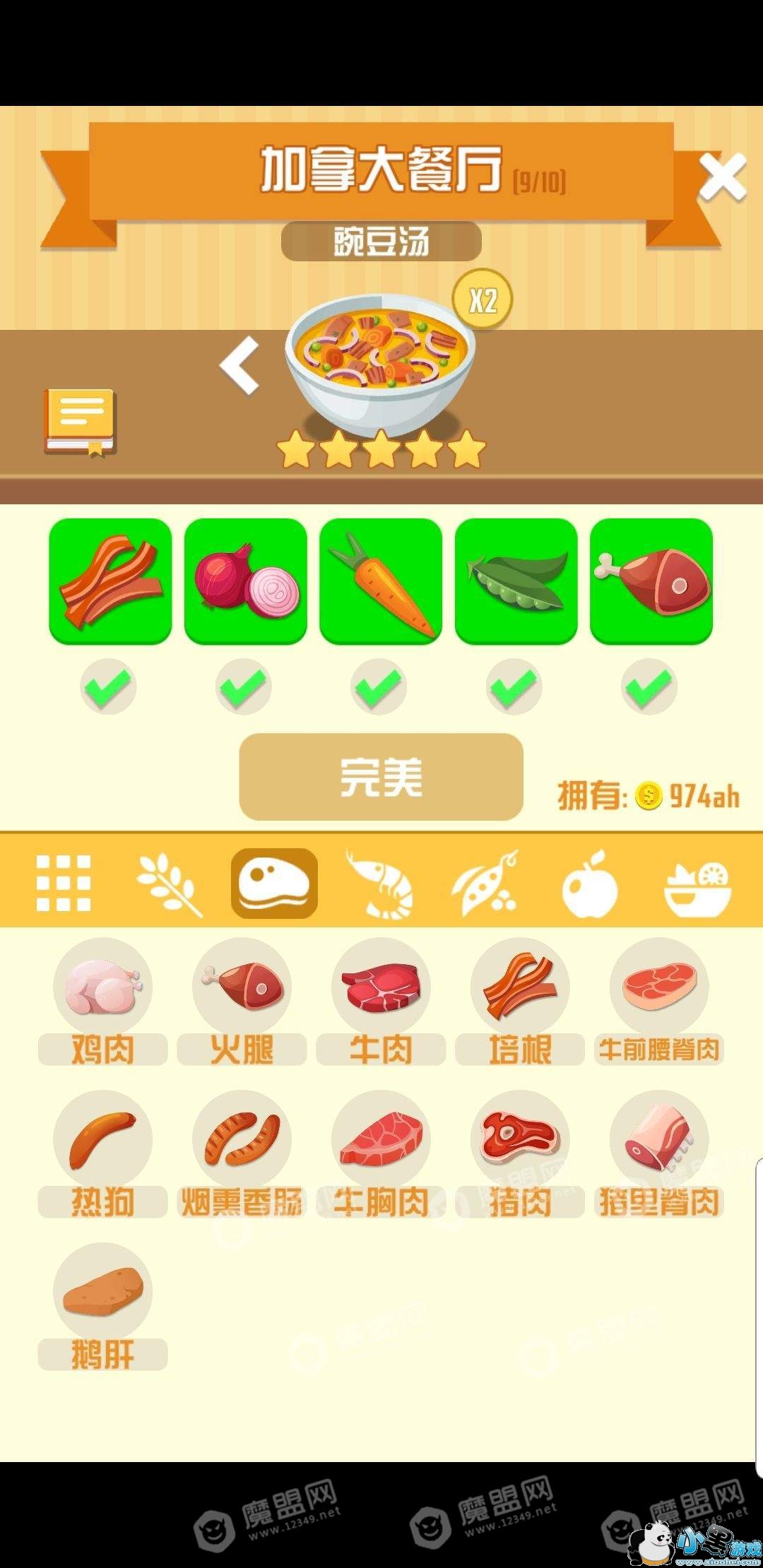Tap the carrot ingredient slot
Viewport: 763px width, 1568px height.
[381, 581]
